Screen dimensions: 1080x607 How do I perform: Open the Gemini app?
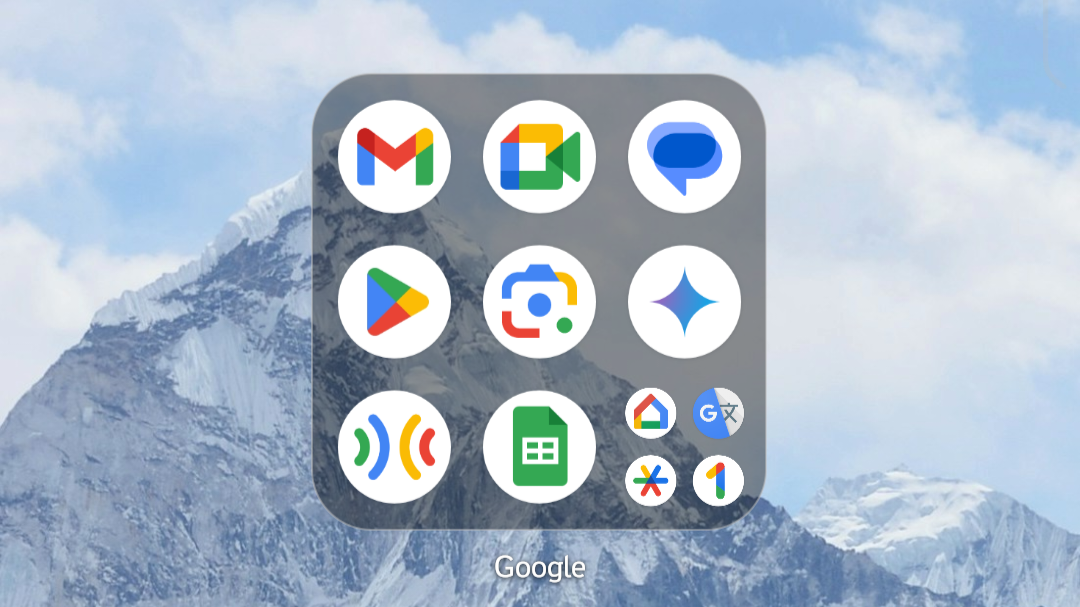click(x=684, y=302)
